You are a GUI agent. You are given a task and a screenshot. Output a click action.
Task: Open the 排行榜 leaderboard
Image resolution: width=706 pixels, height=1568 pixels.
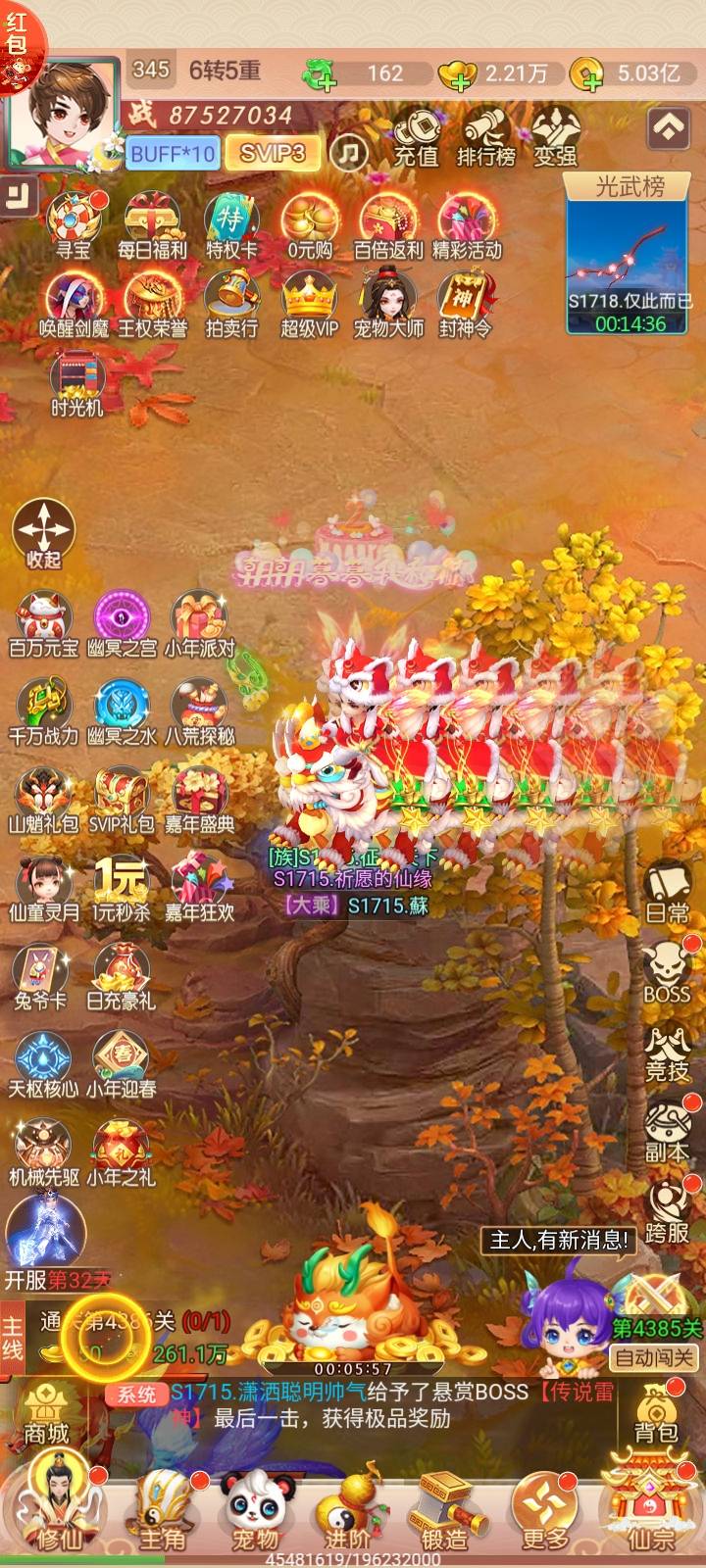pyautogui.click(x=486, y=137)
